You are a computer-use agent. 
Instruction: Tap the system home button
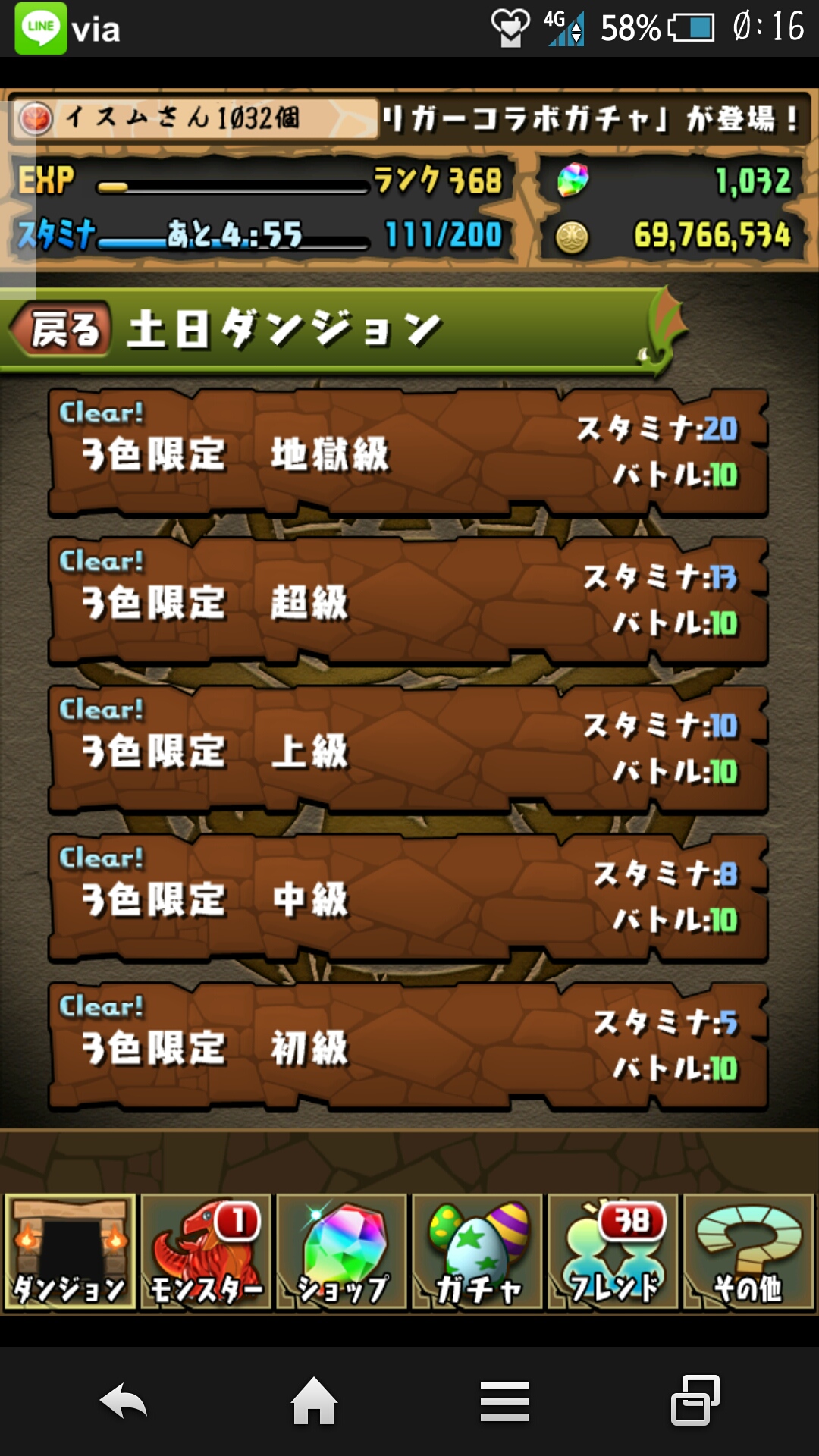tap(314, 1401)
